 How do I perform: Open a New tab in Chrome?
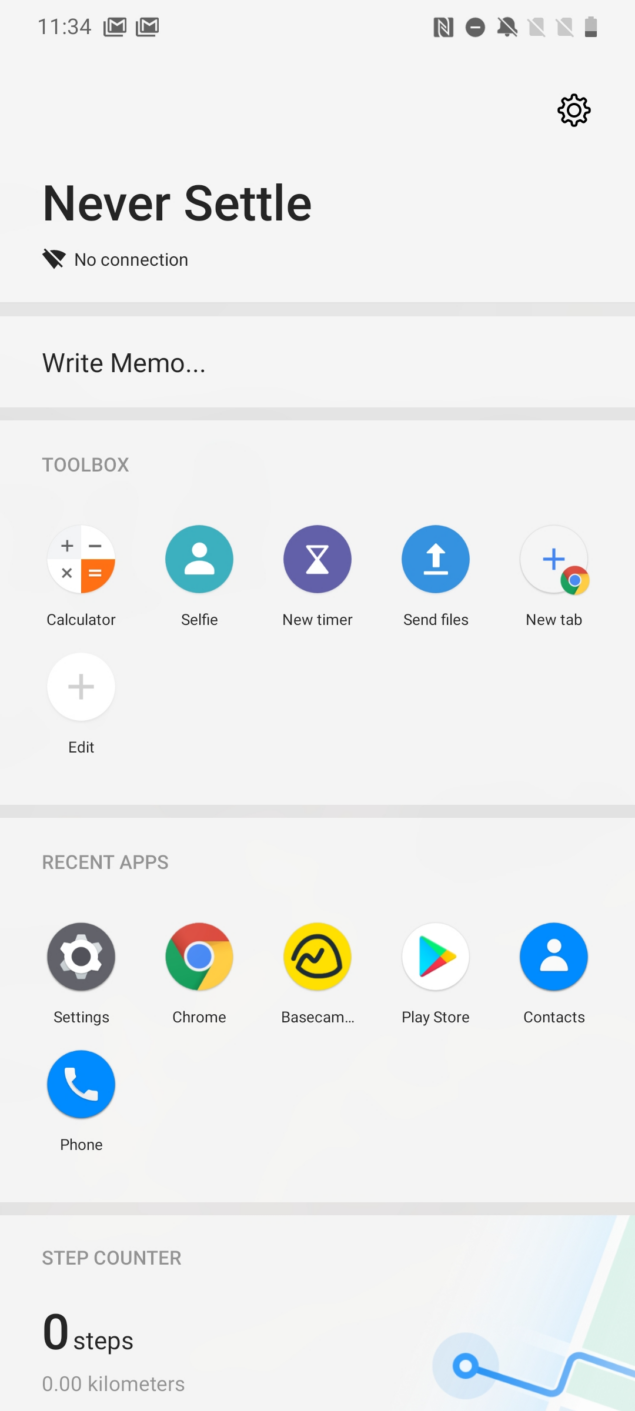tap(553, 560)
